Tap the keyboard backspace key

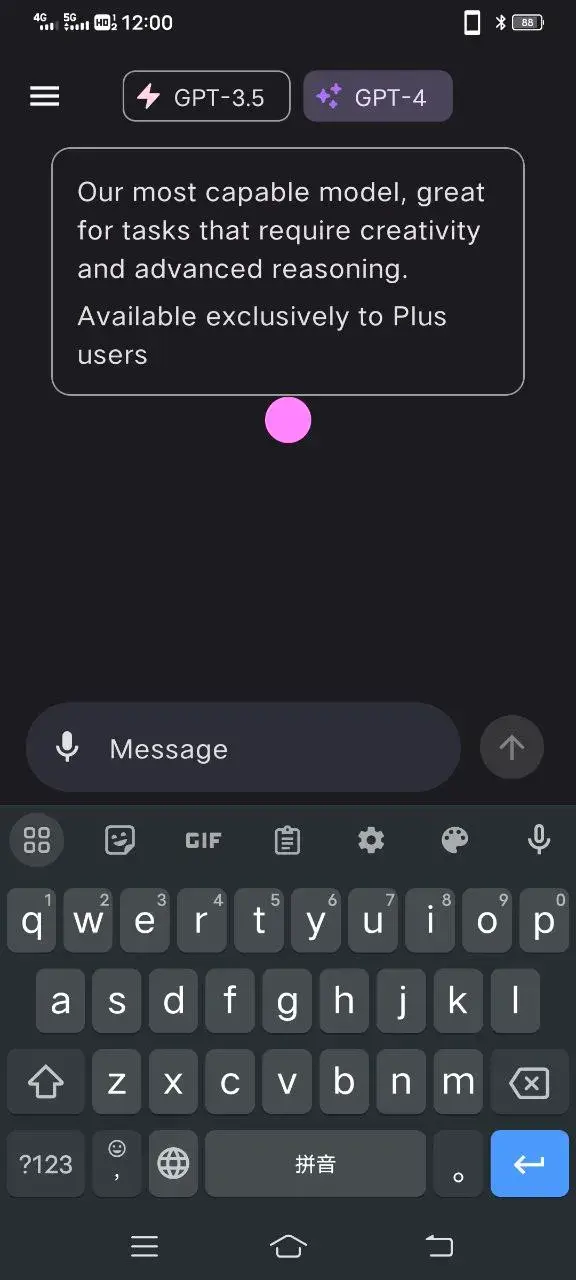528,1082
